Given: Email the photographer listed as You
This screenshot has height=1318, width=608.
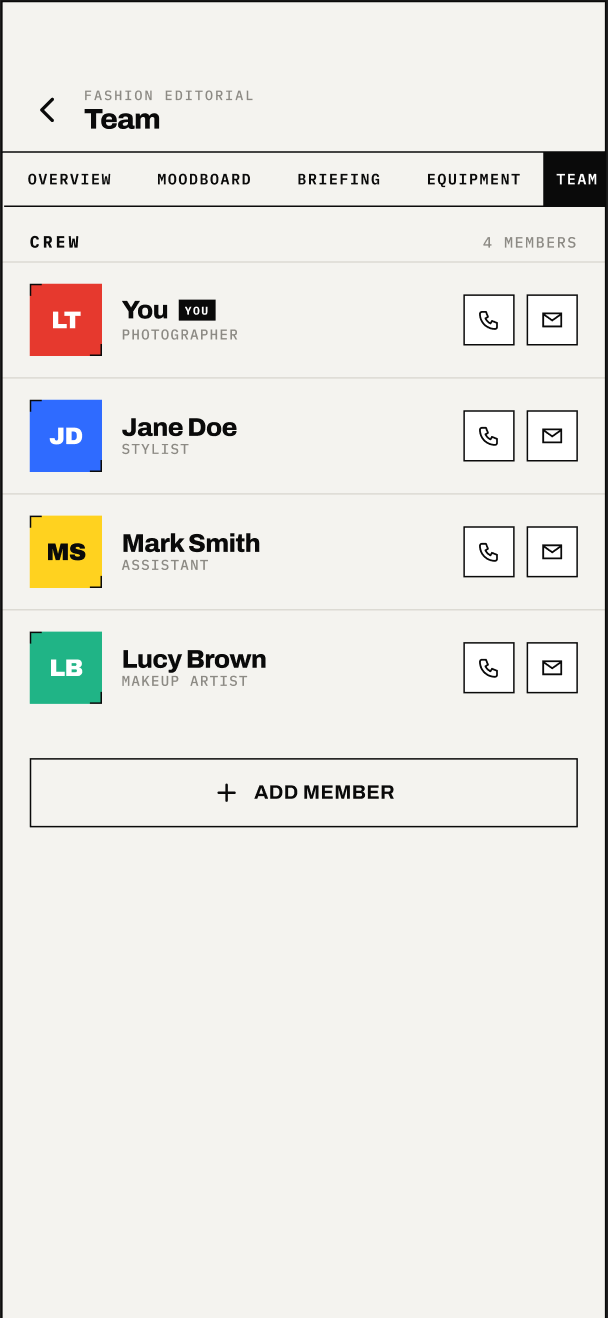Looking at the screenshot, I should (x=552, y=320).
